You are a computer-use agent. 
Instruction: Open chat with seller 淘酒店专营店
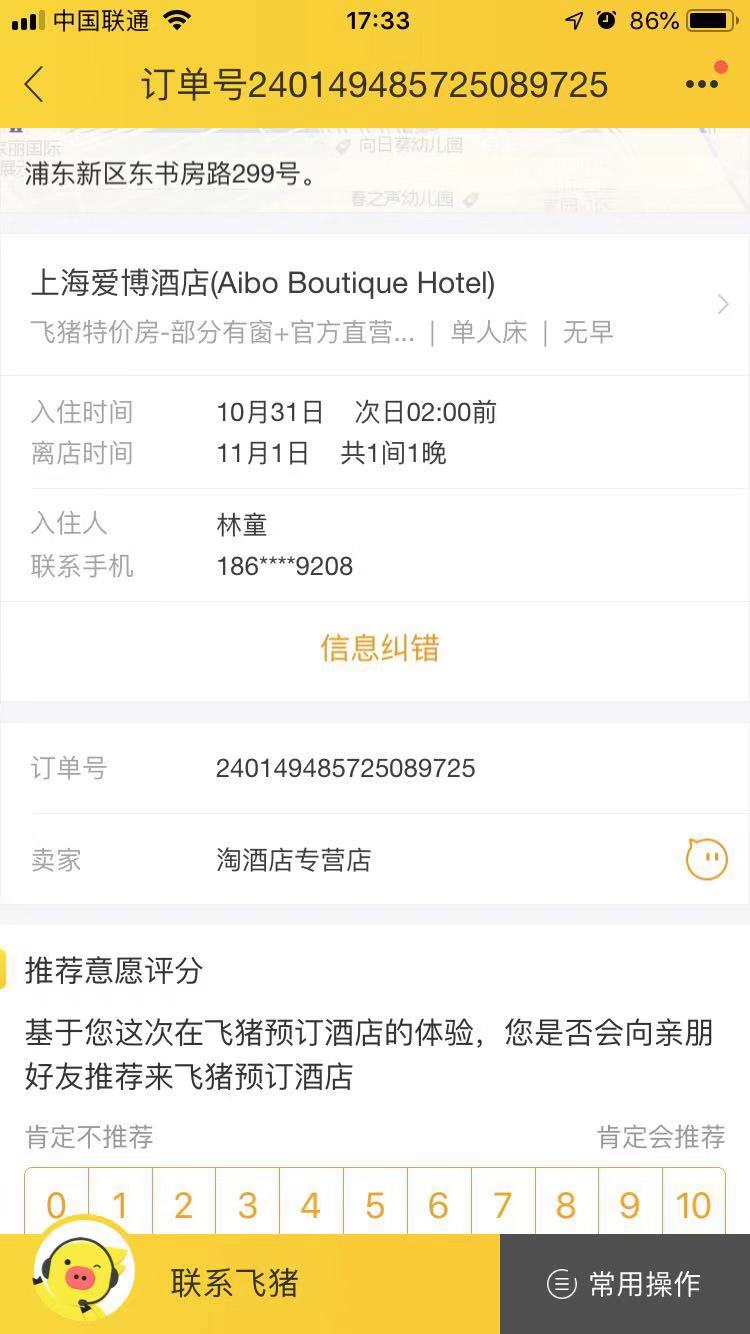707,859
